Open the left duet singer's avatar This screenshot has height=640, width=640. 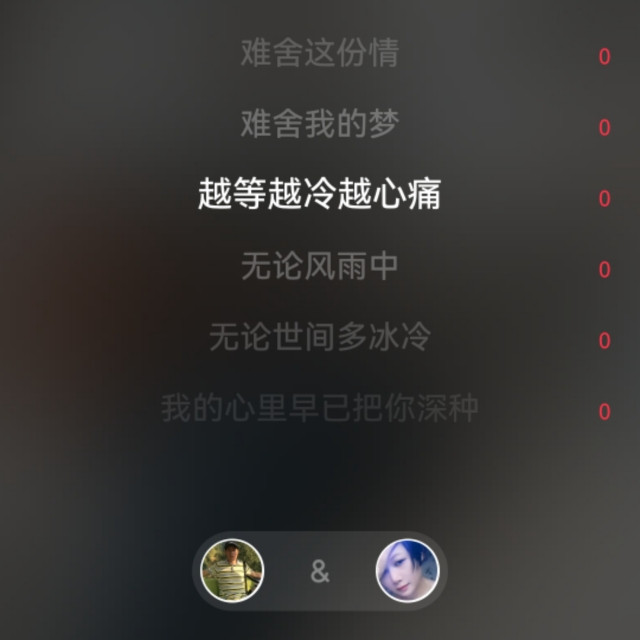point(232,571)
